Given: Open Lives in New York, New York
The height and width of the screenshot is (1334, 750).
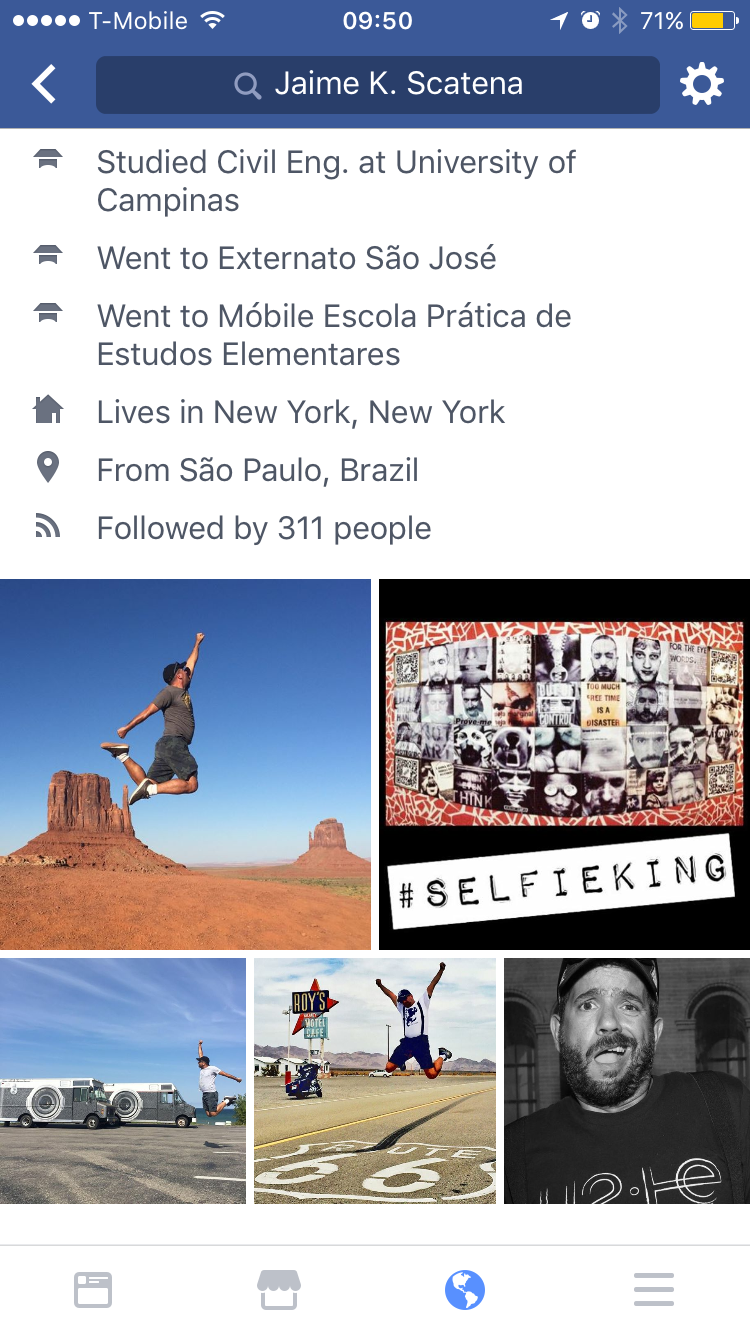Looking at the screenshot, I should coord(300,412).
